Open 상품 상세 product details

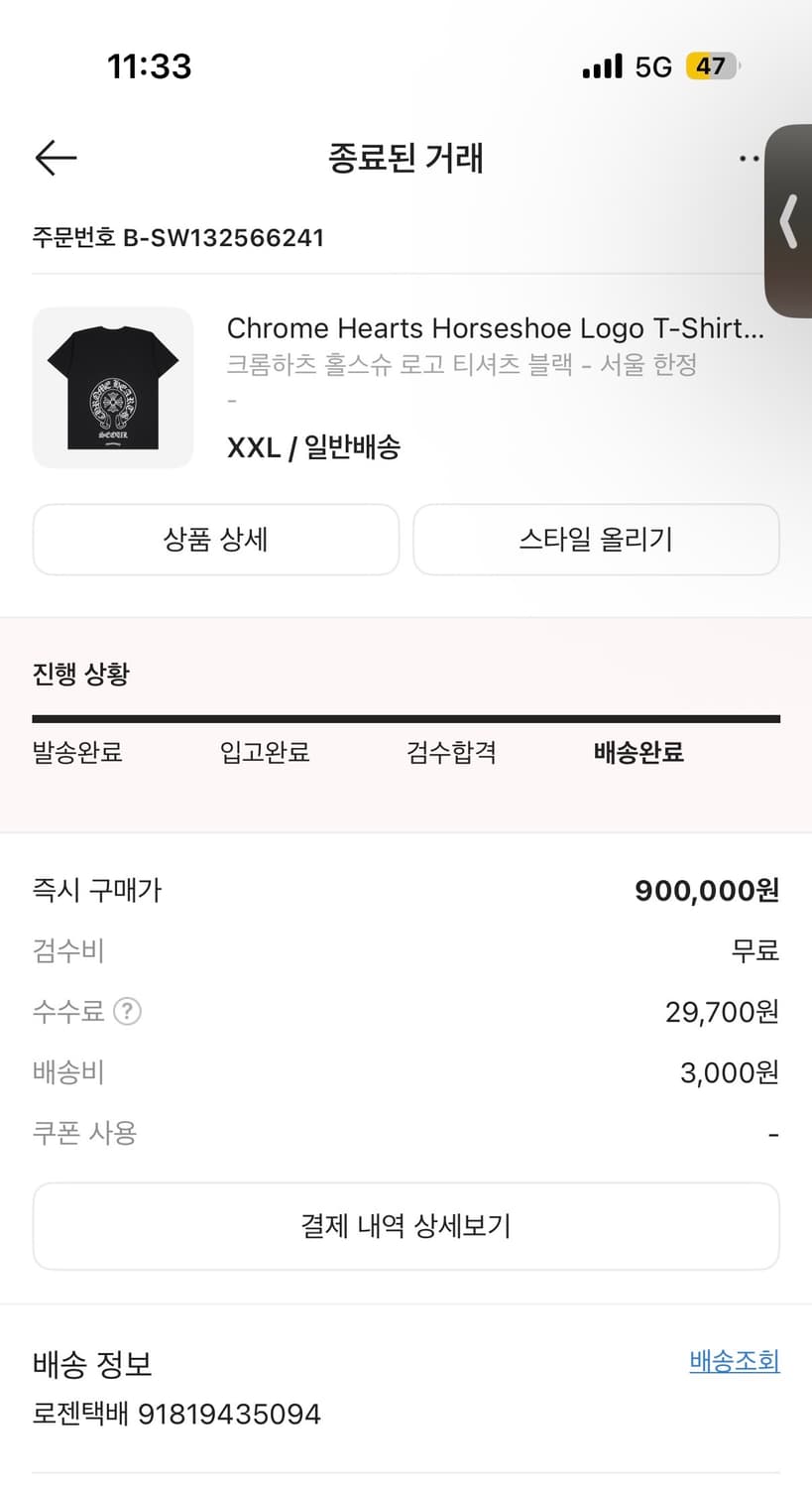point(215,540)
